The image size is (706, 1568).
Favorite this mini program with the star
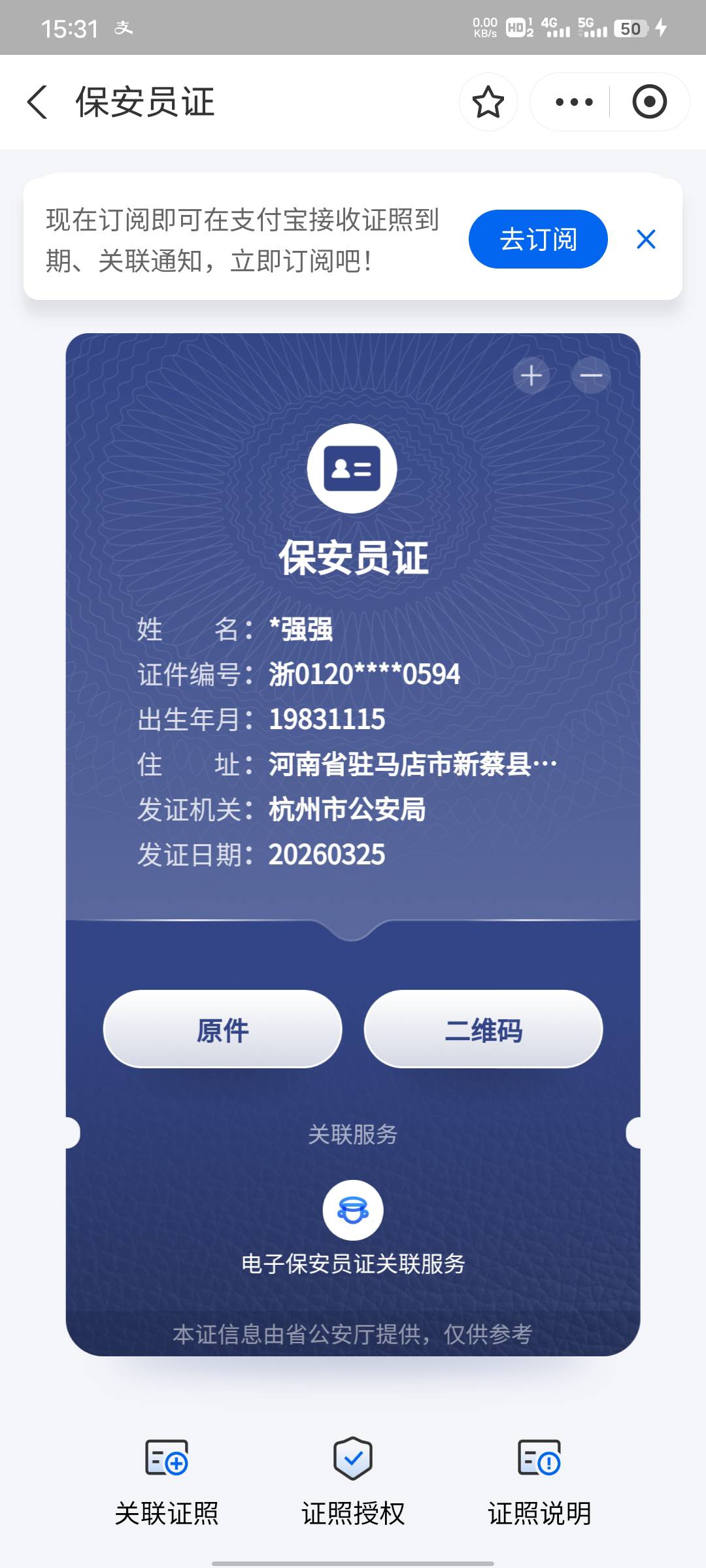[x=488, y=103]
